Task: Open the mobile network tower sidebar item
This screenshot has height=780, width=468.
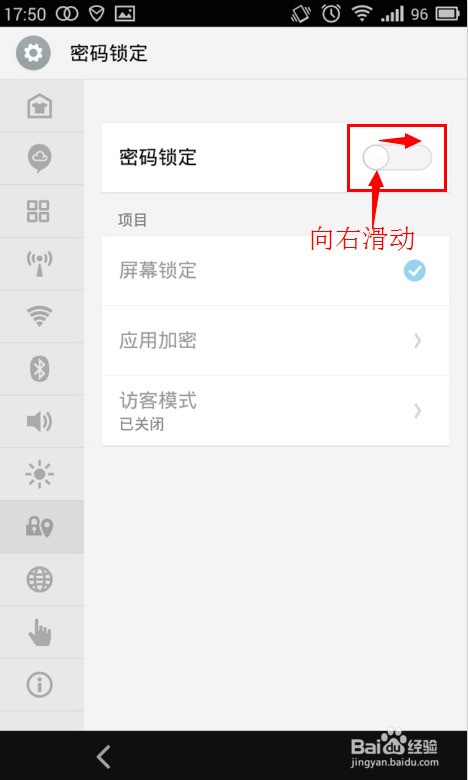Action: tap(39, 264)
